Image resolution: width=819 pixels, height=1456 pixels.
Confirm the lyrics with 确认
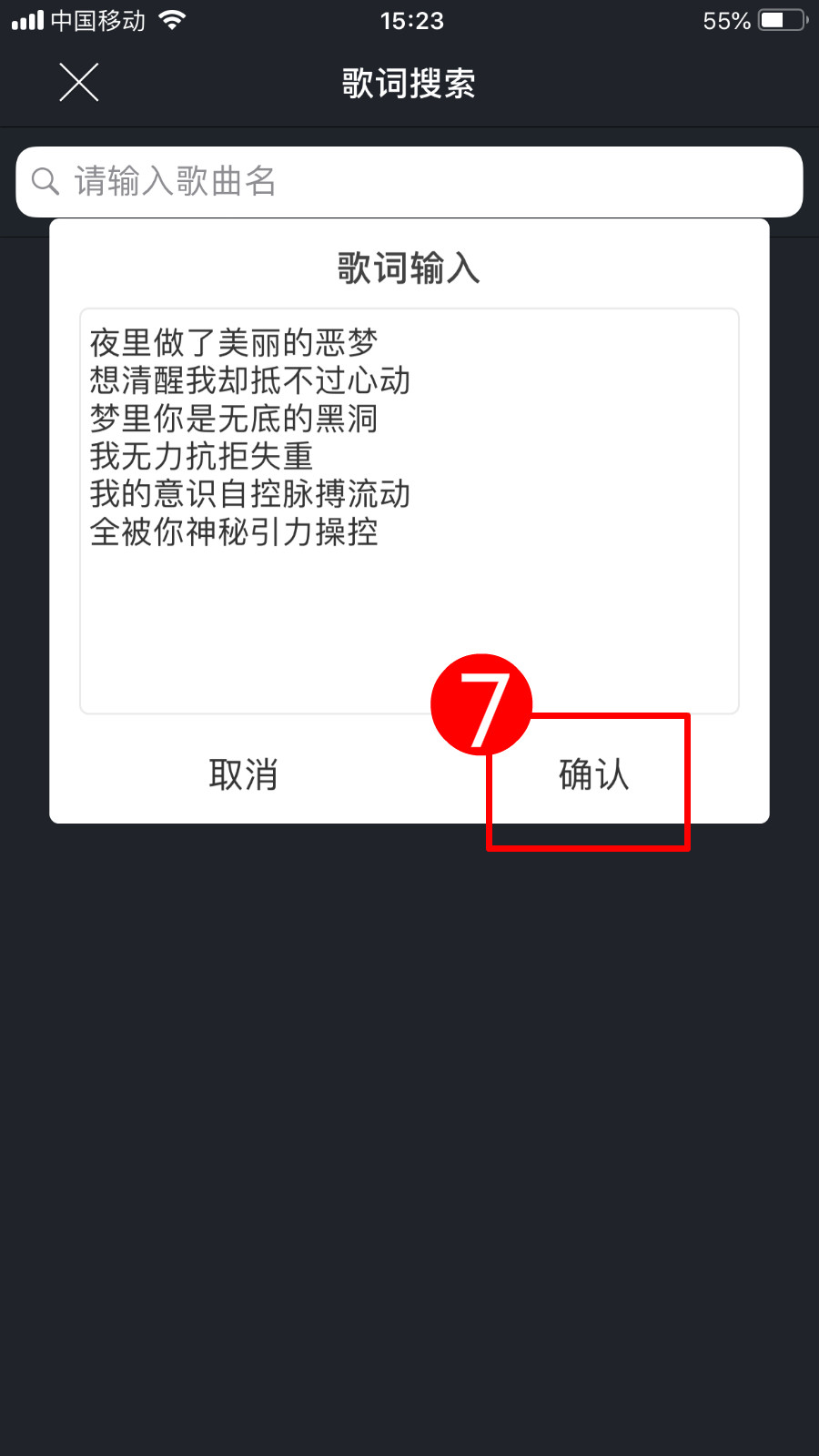pyautogui.click(x=593, y=774)
